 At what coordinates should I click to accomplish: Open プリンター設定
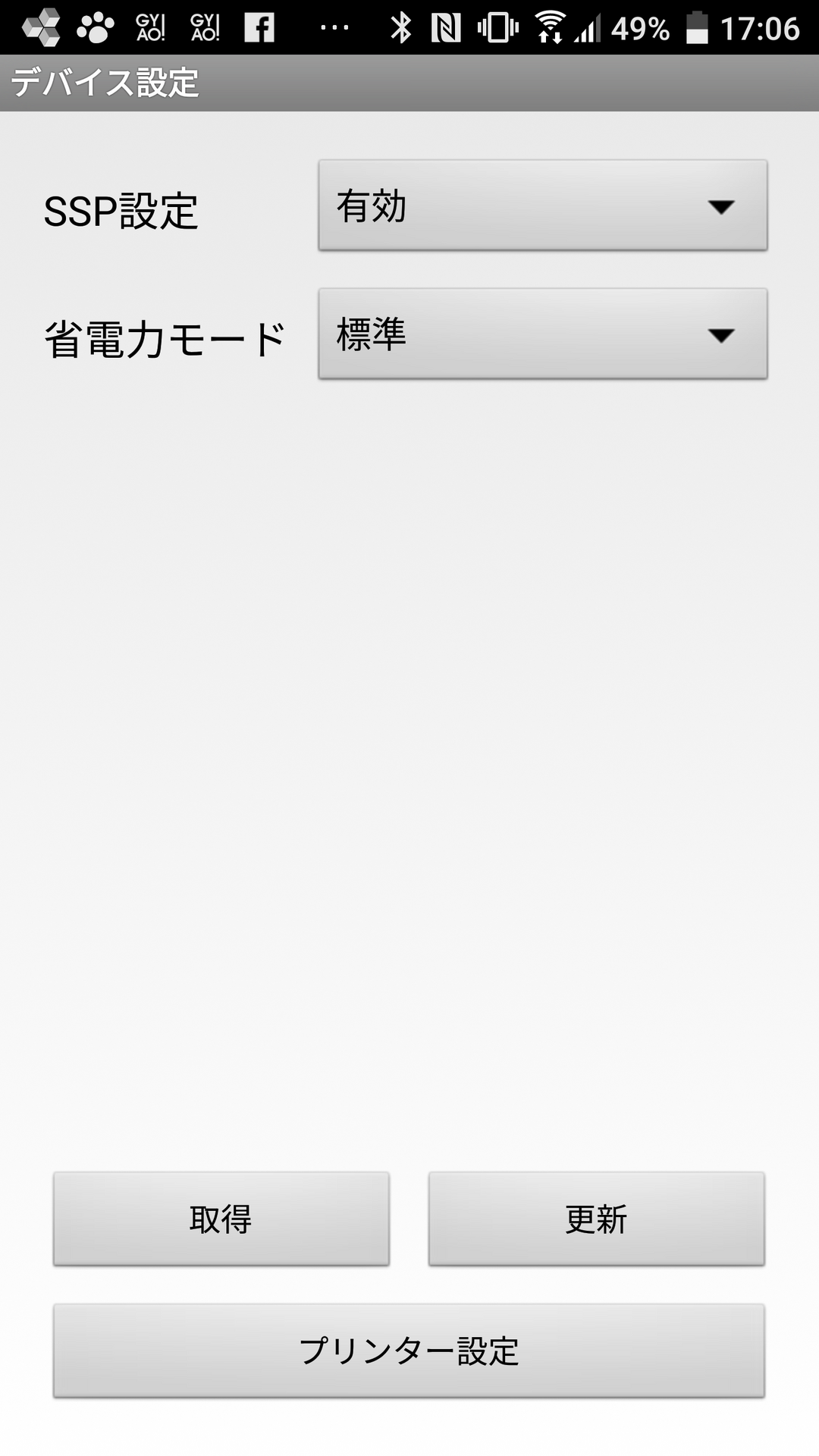pos(409,1351)
